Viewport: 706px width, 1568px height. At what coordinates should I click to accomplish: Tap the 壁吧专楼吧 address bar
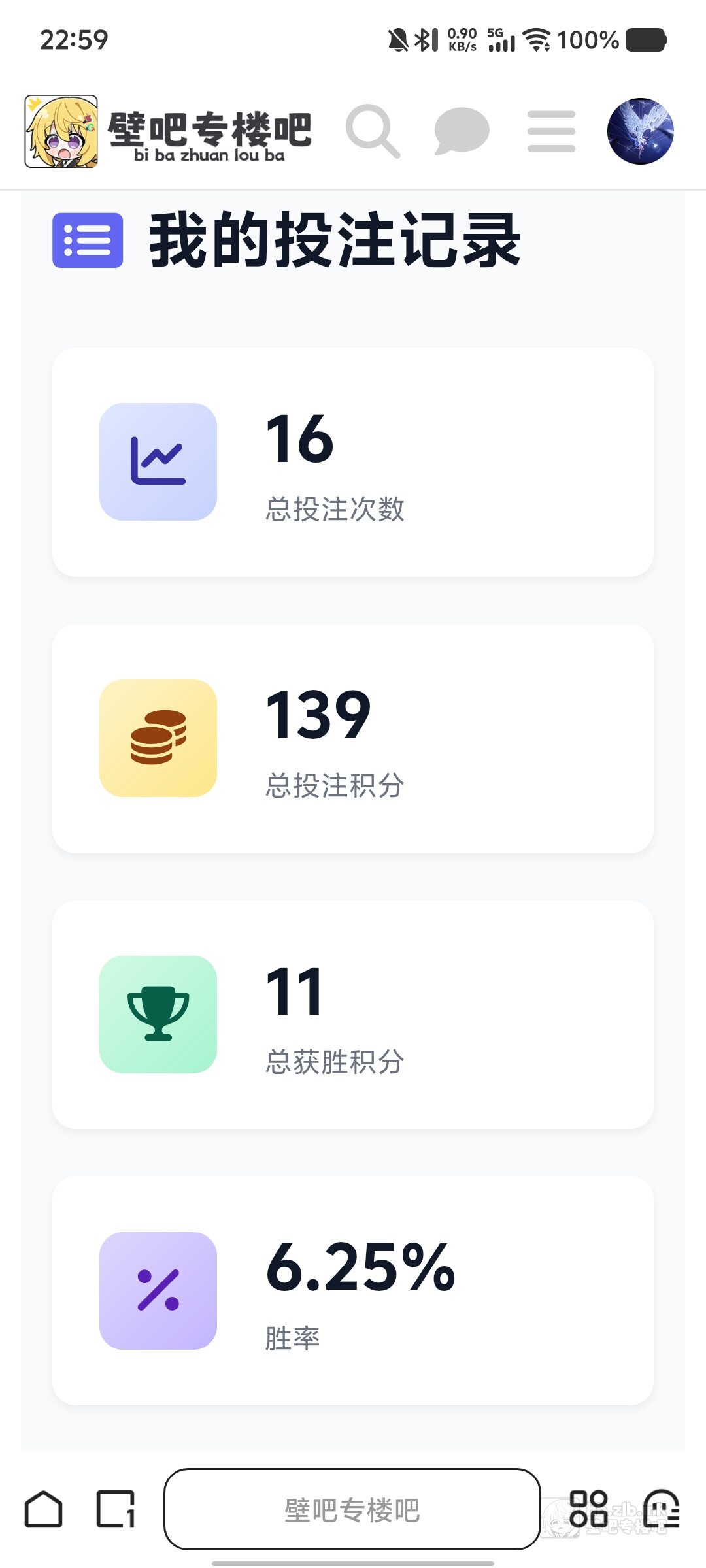352,1509
